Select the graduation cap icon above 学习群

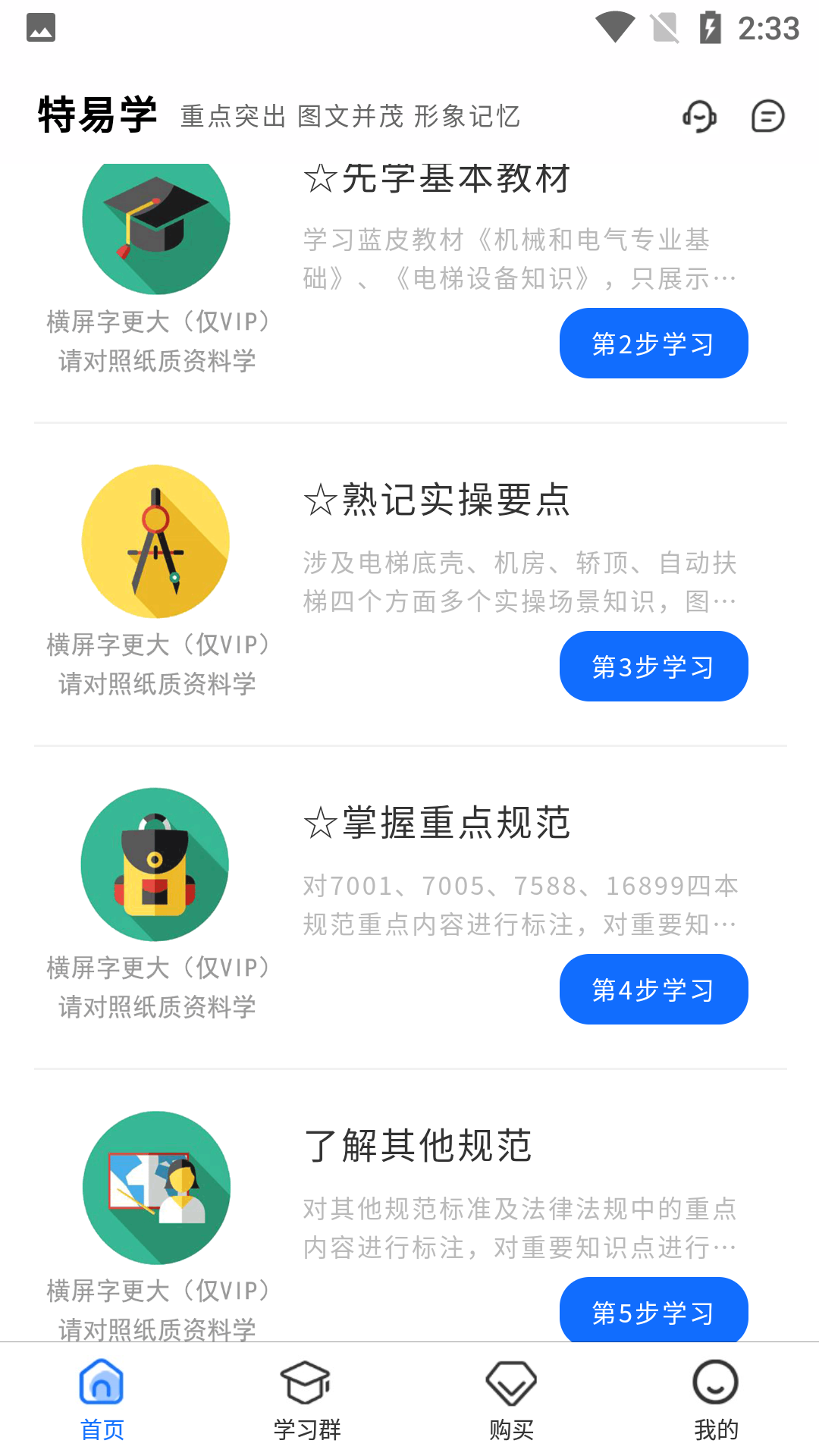306,1382
